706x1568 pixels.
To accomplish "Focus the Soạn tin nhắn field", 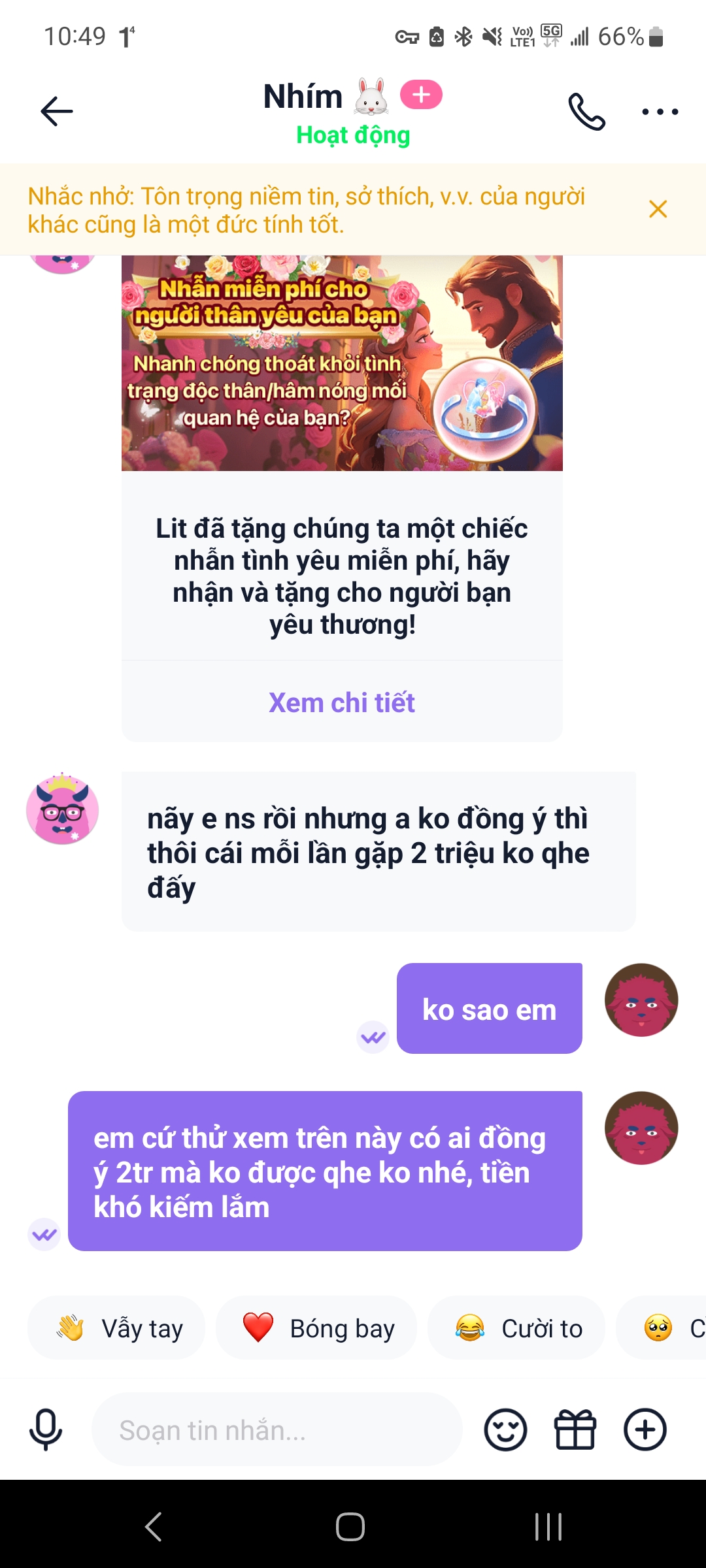I will [x=277, y=1430].
